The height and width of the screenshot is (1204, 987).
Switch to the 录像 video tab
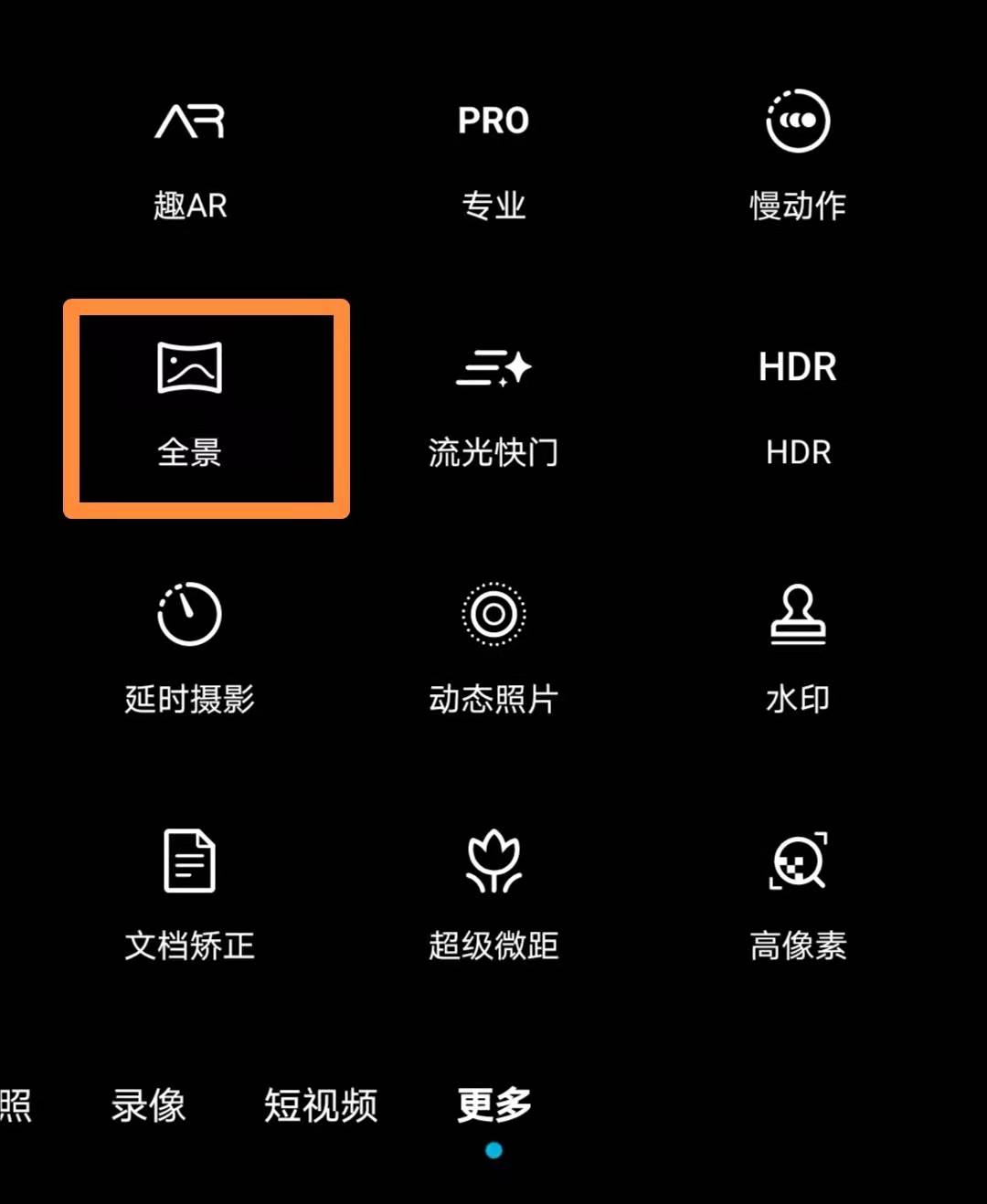[x=148, y=1105]
